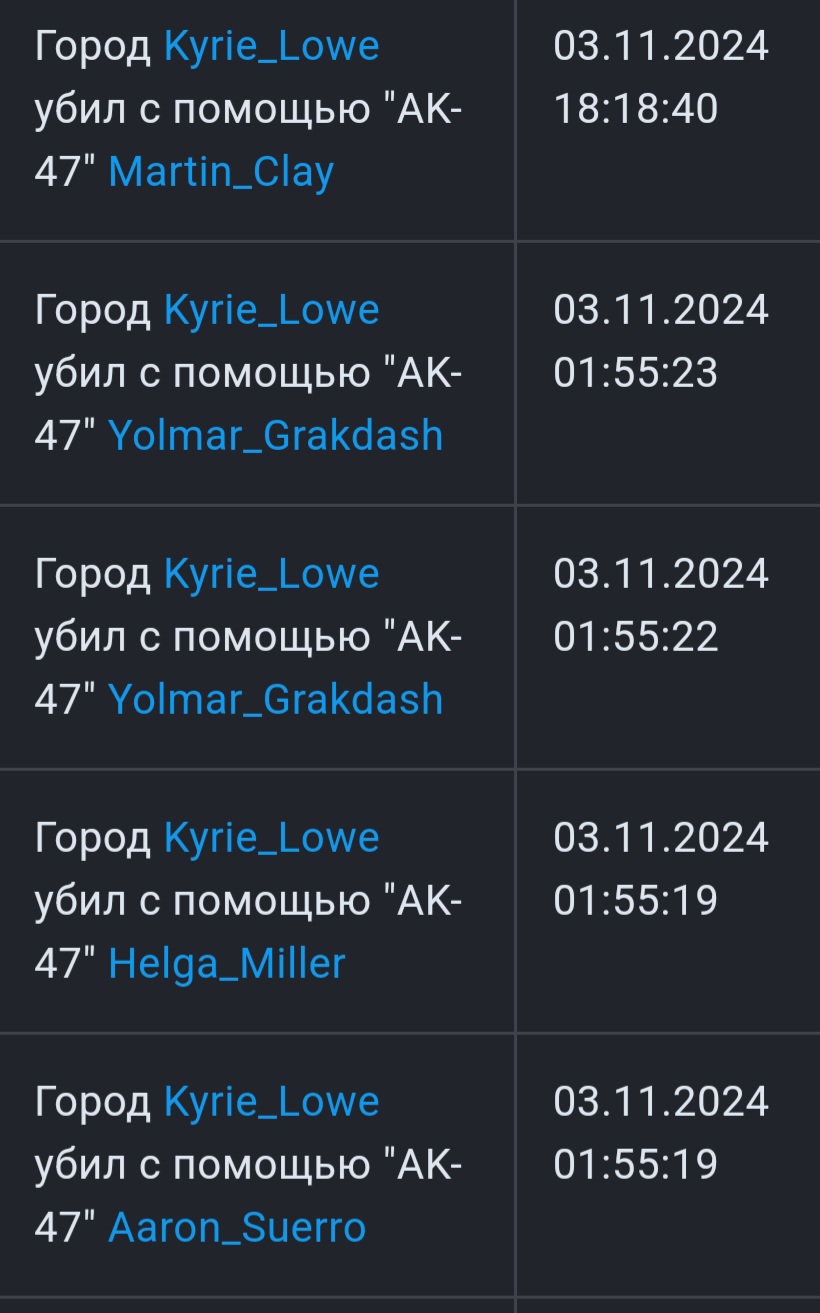The image size is (820, 1313).
Task: Open Kyrie_Lowe link in the 01:55:23 row
Action: pos(271,311)
